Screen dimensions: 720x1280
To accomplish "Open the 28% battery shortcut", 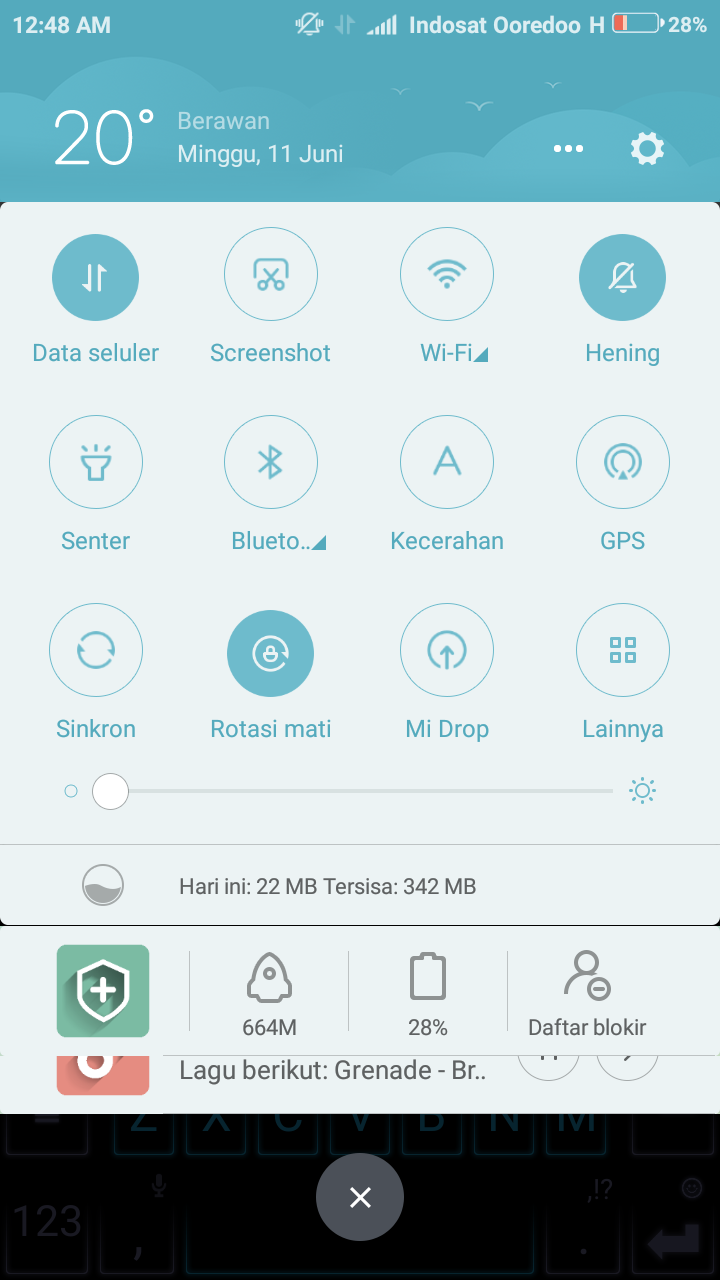I will [x=428, y=992].
